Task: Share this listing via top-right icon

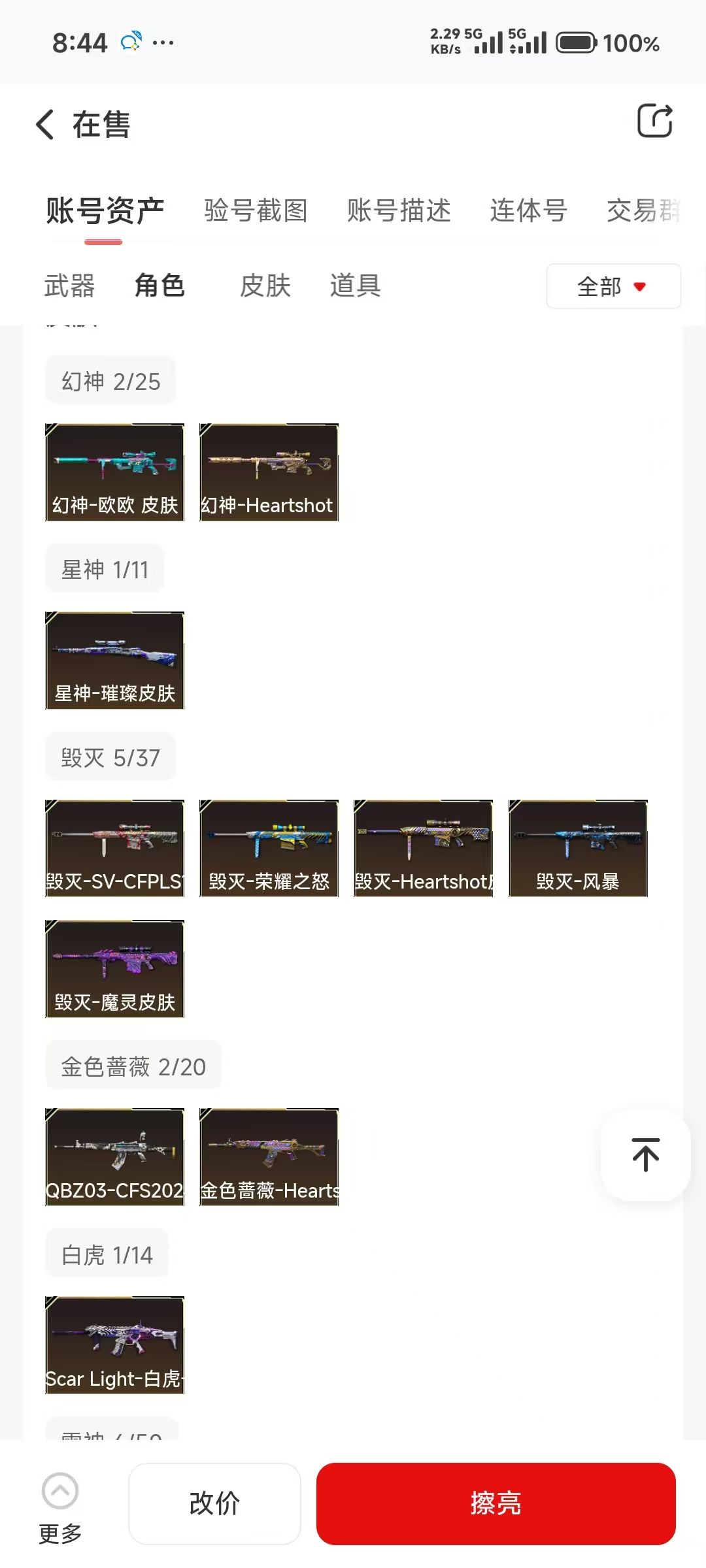Action: tap(654, 121)
